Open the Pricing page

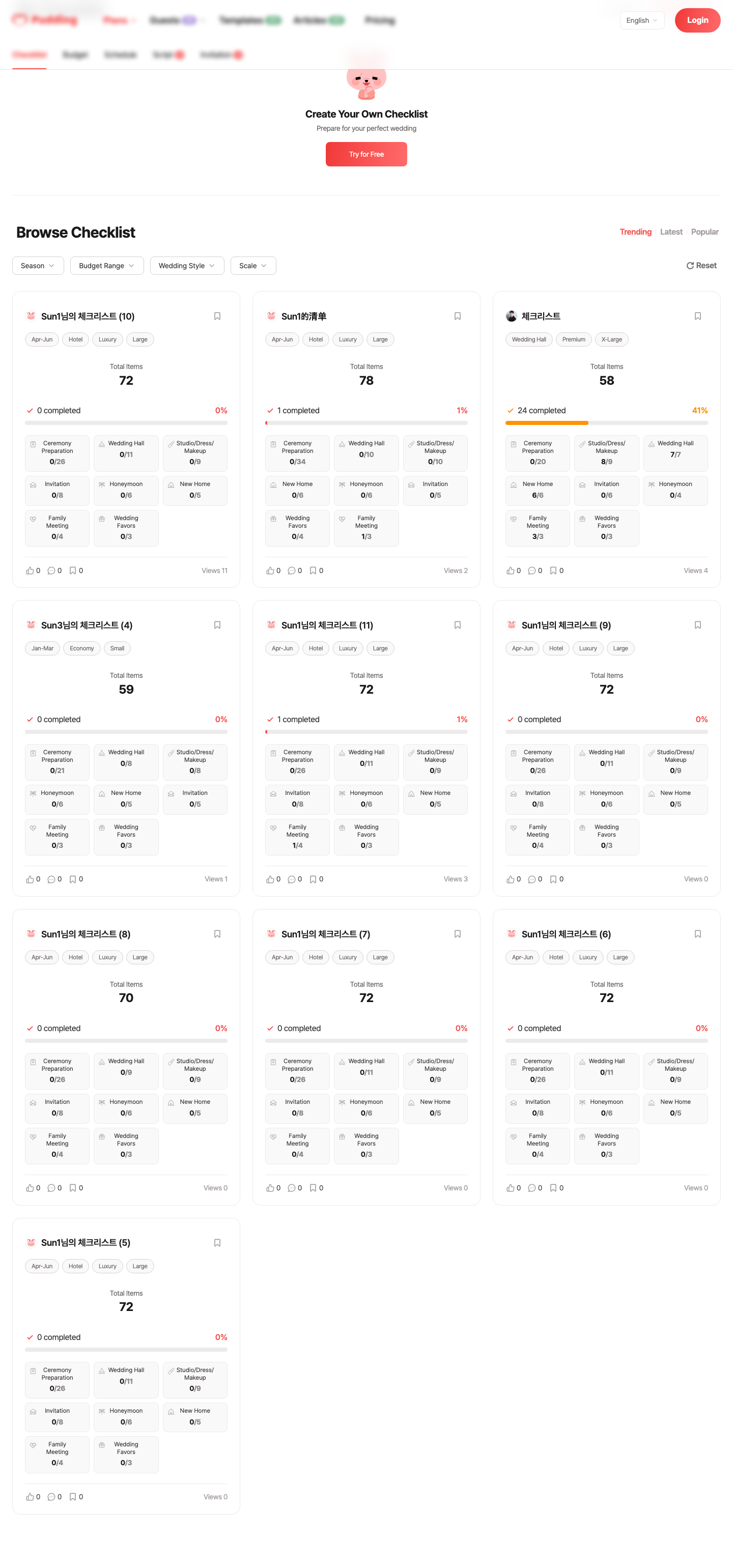[x=380, y=20]
